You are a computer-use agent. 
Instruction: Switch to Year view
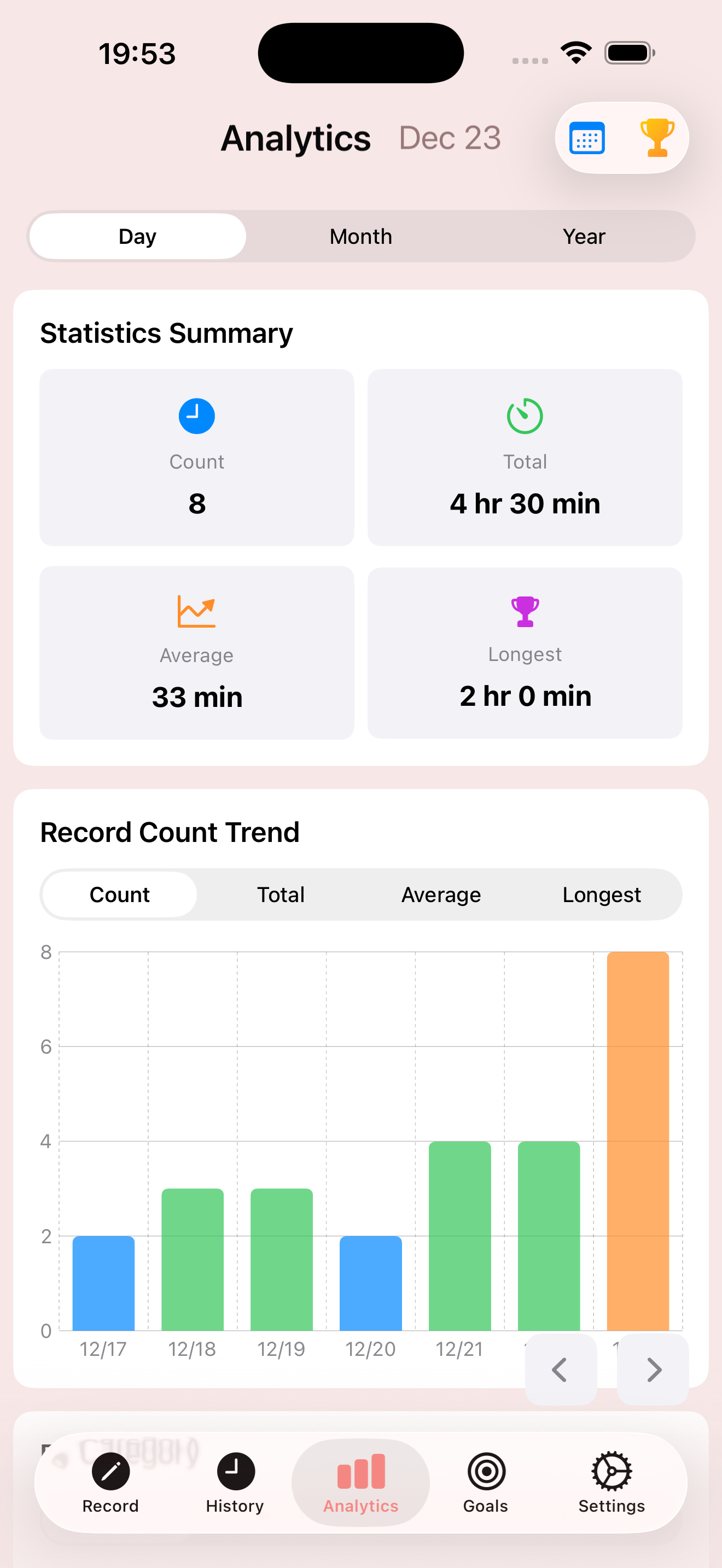(583, 236)
